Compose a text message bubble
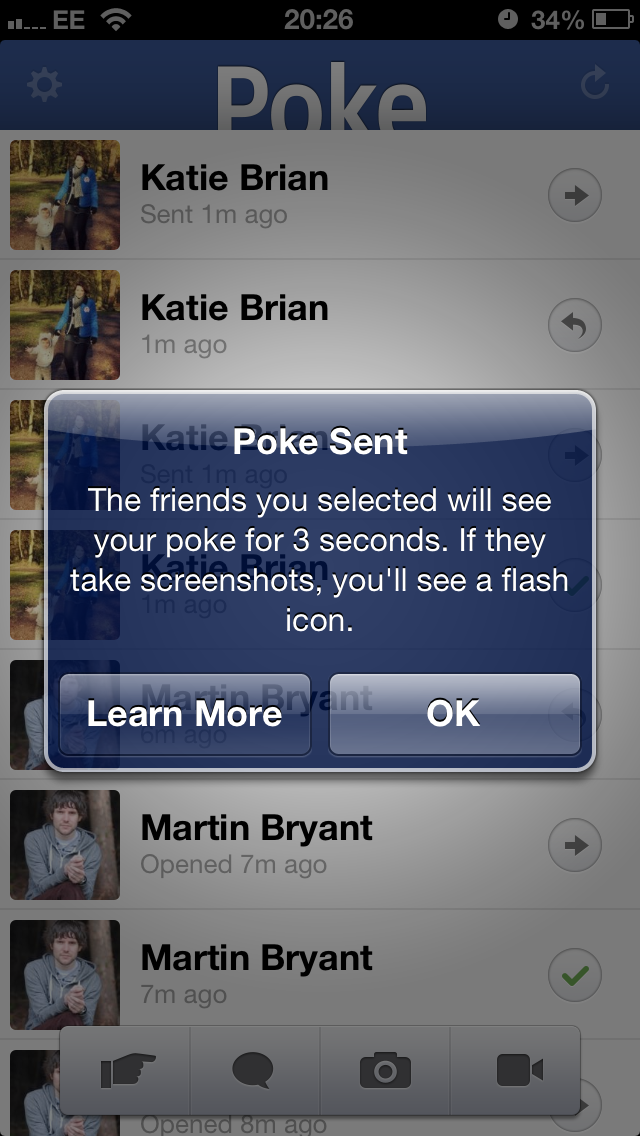The image size is (640, 1136). coord(254,1070)
